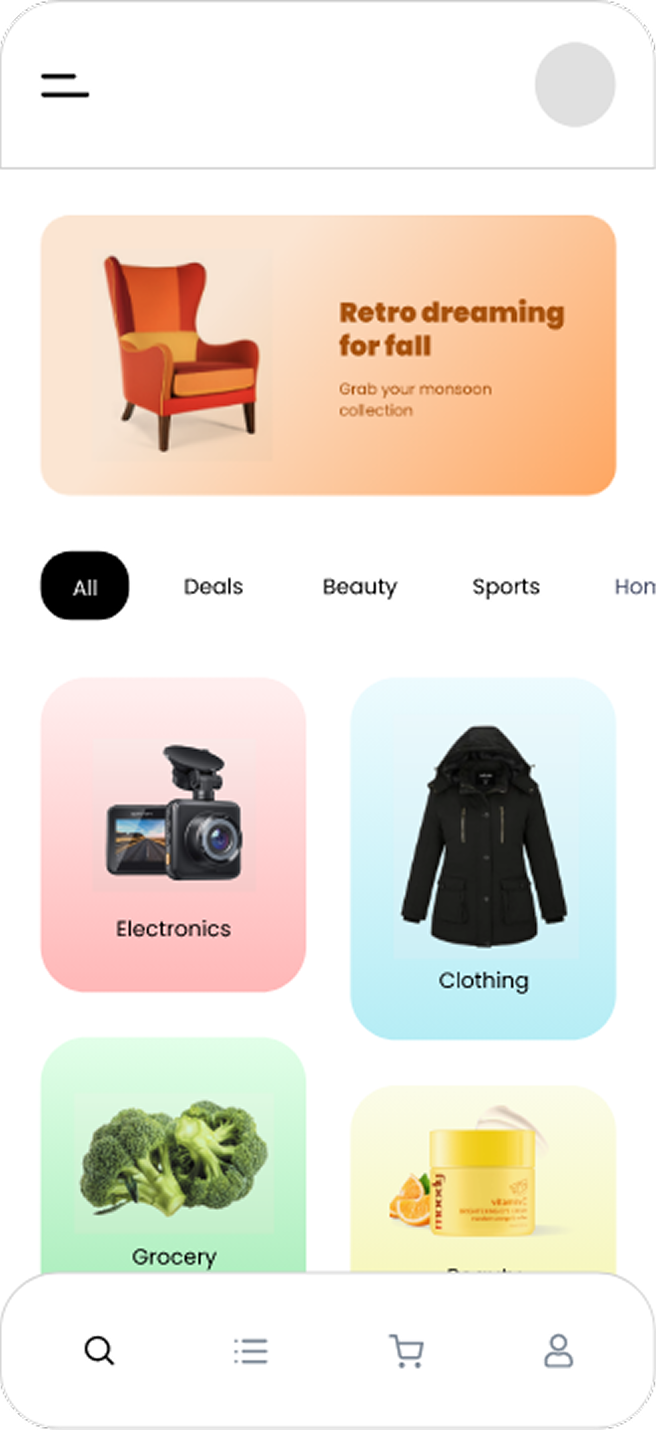Screen dimensions: 656x1430
Task: Select the All category chip
Action: tap(85, 586)
